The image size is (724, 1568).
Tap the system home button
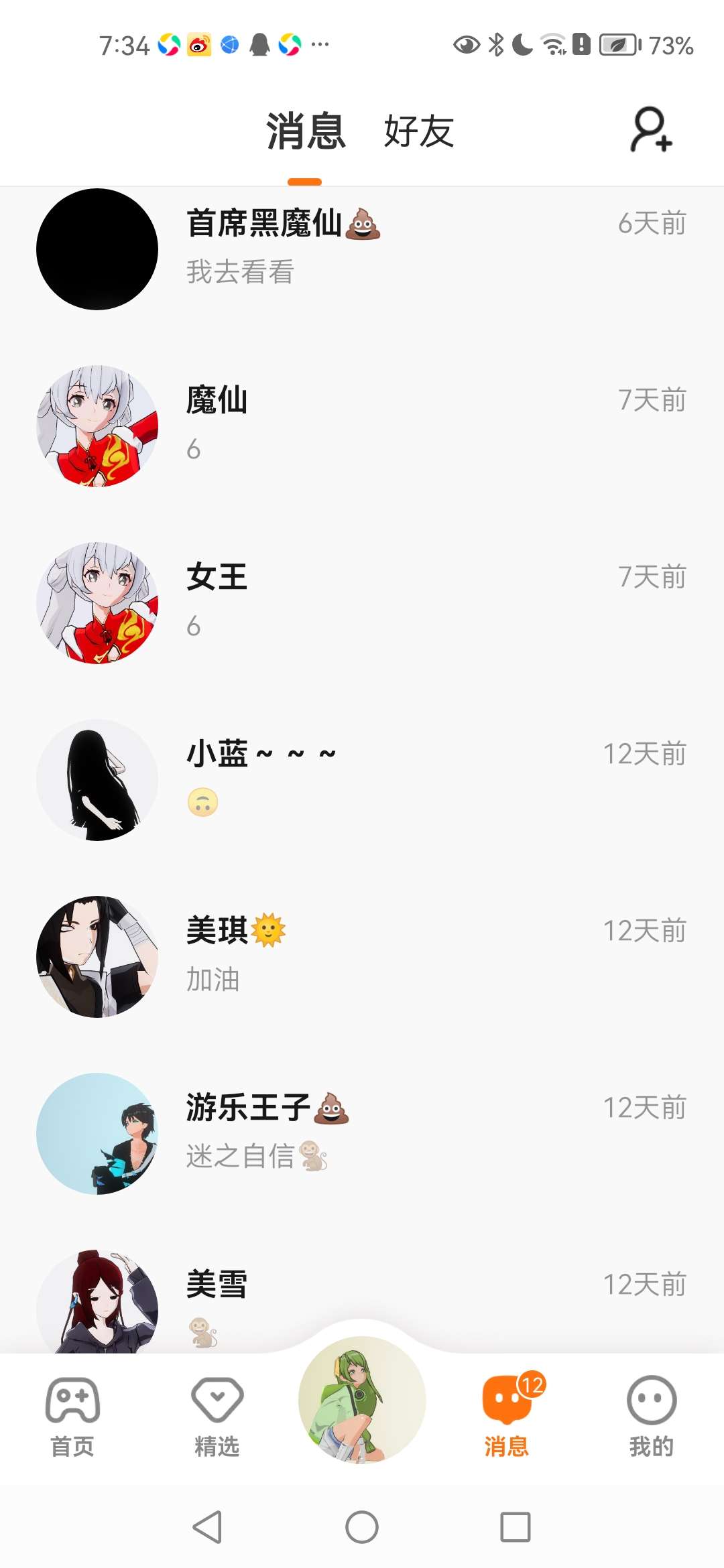(x=362, y=1527)
